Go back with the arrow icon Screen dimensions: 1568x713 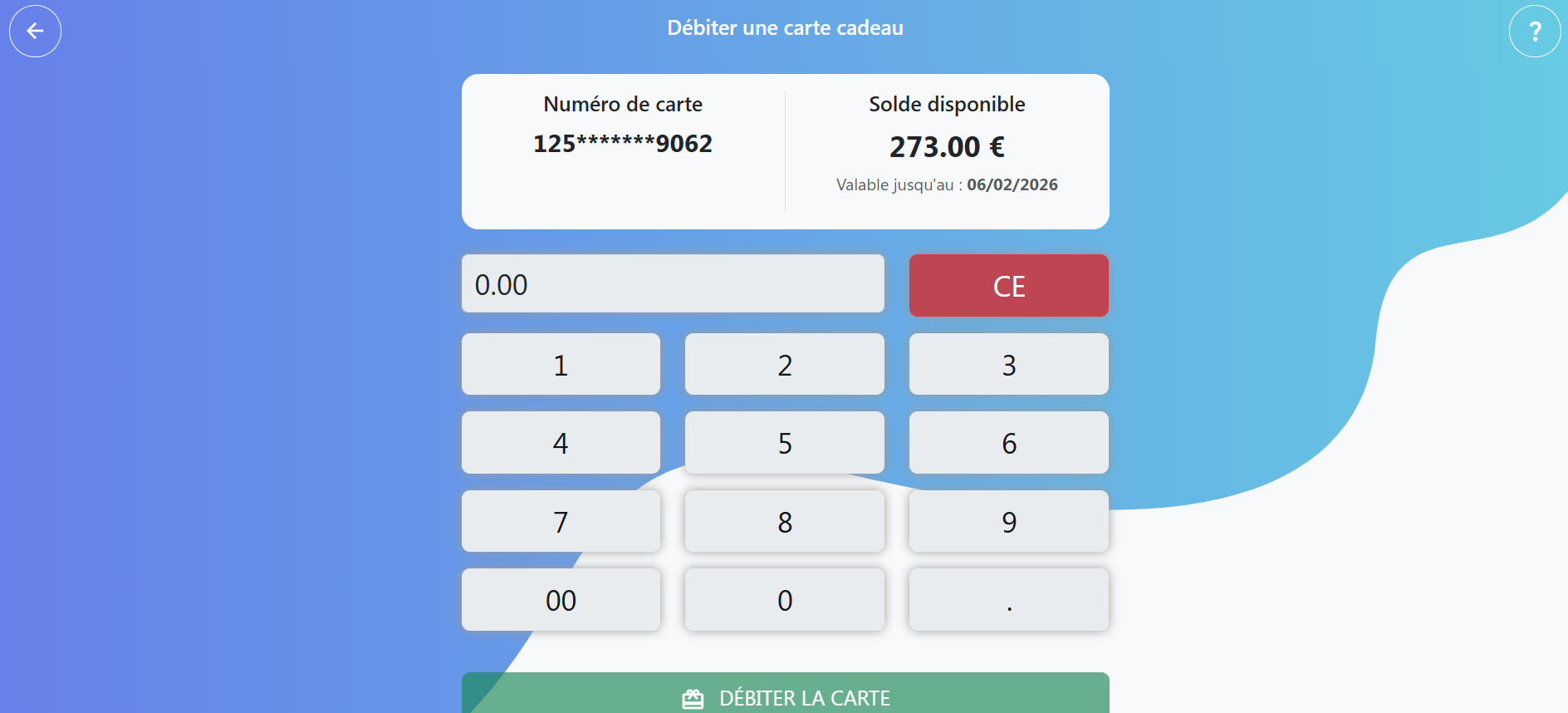(35, 32)
